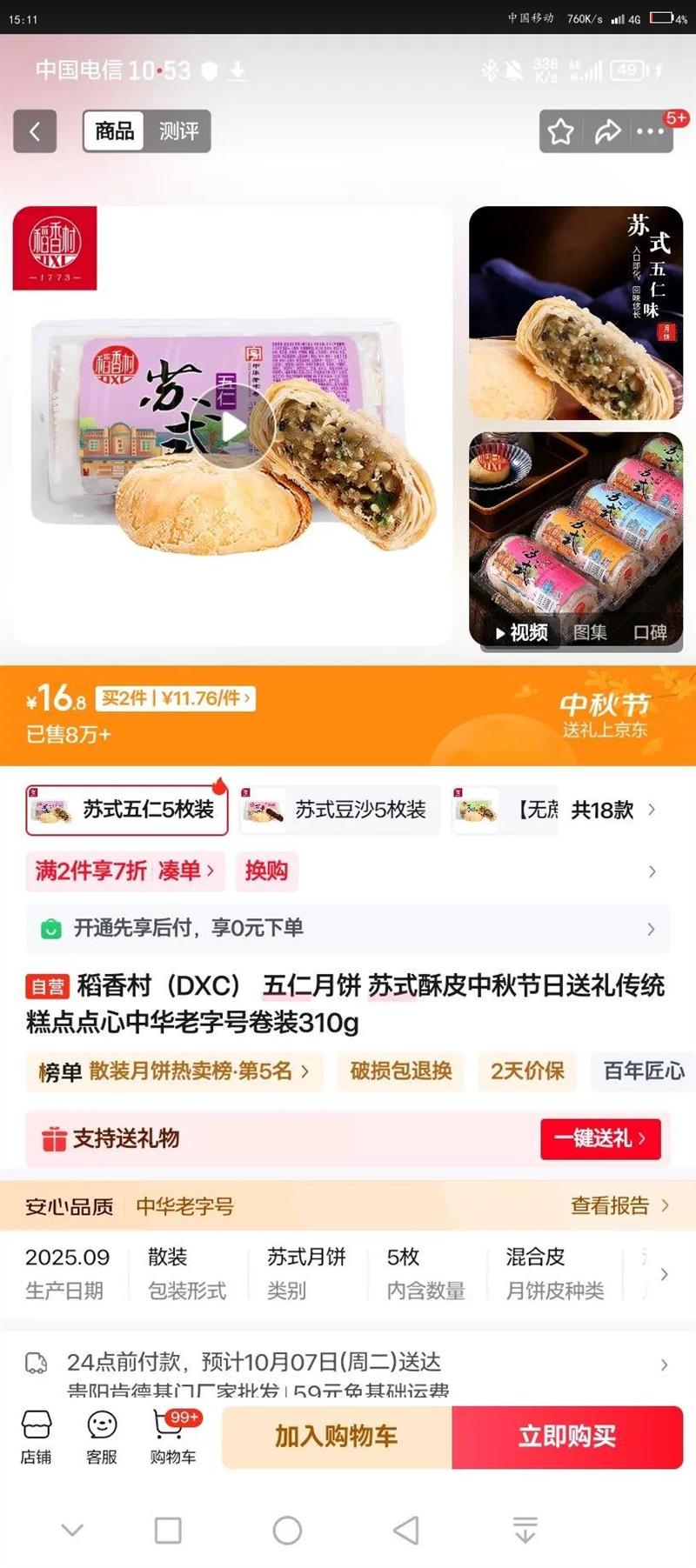Contact 客服 customer service
The width and height of the screenshot is (696, 1568).
coord(102,1438)
